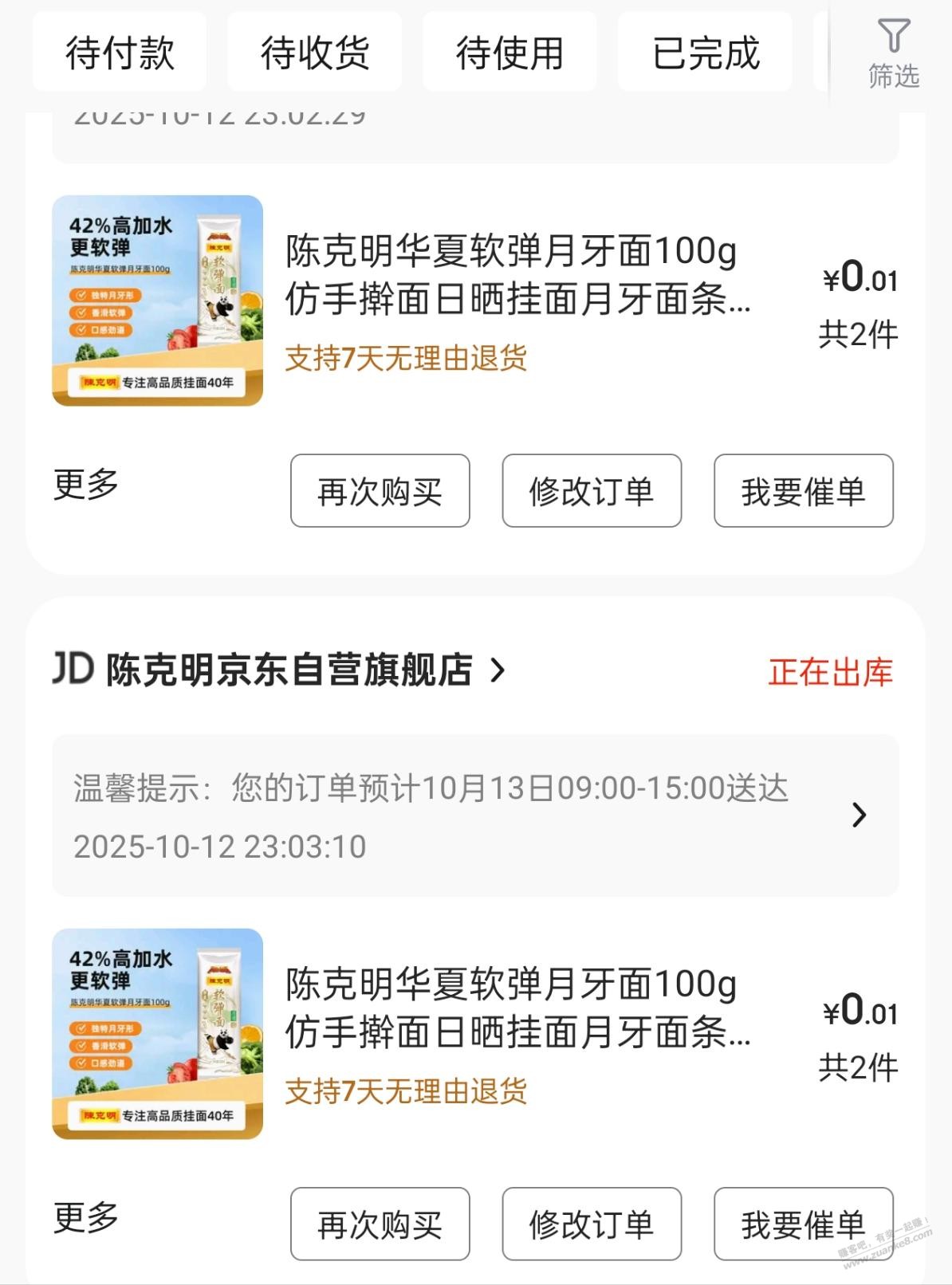
Task: Select 修改订单 for the 23:03:10 order
Action: coord(592,1224)
